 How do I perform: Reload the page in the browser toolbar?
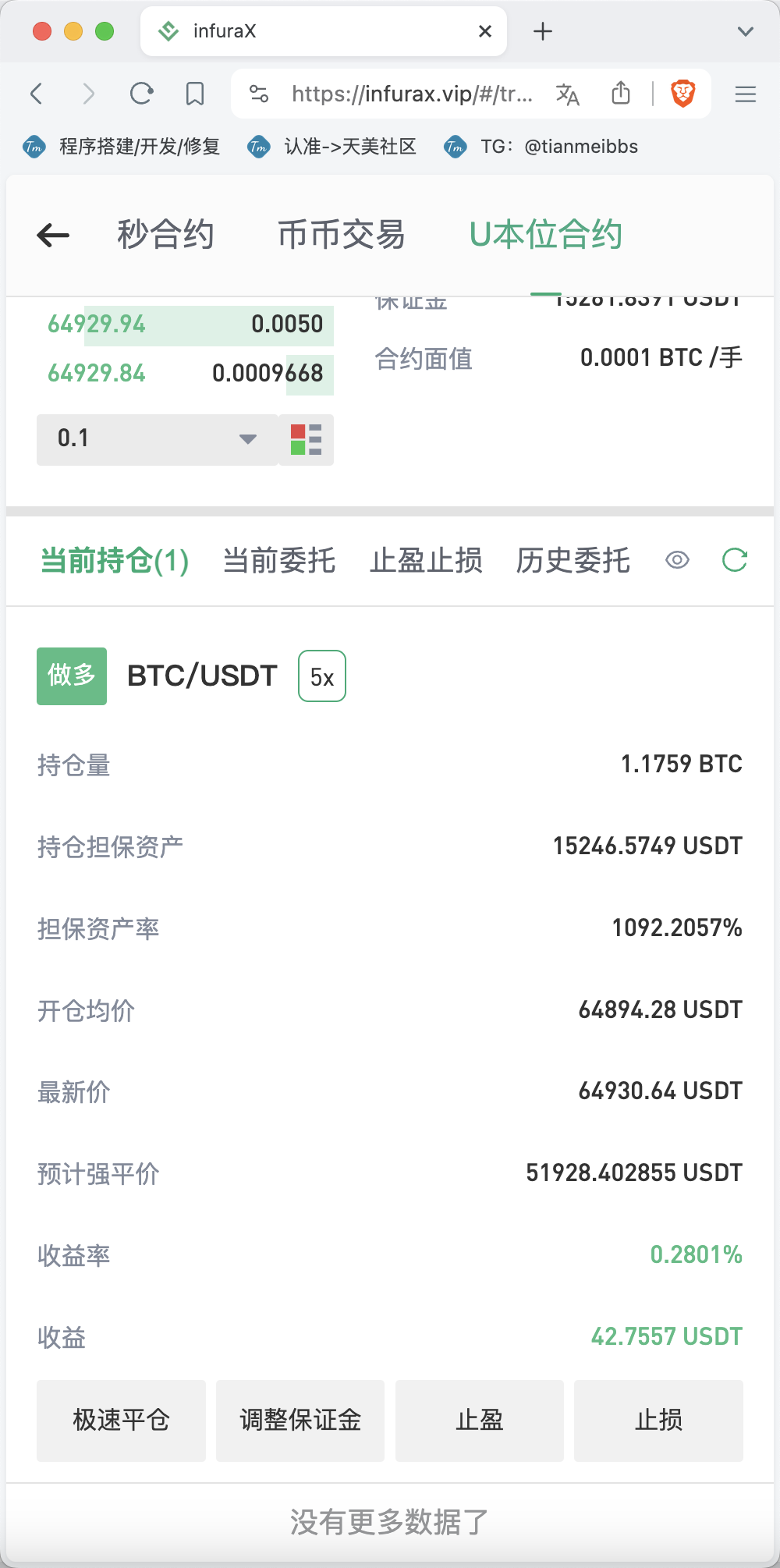point(141,94)
